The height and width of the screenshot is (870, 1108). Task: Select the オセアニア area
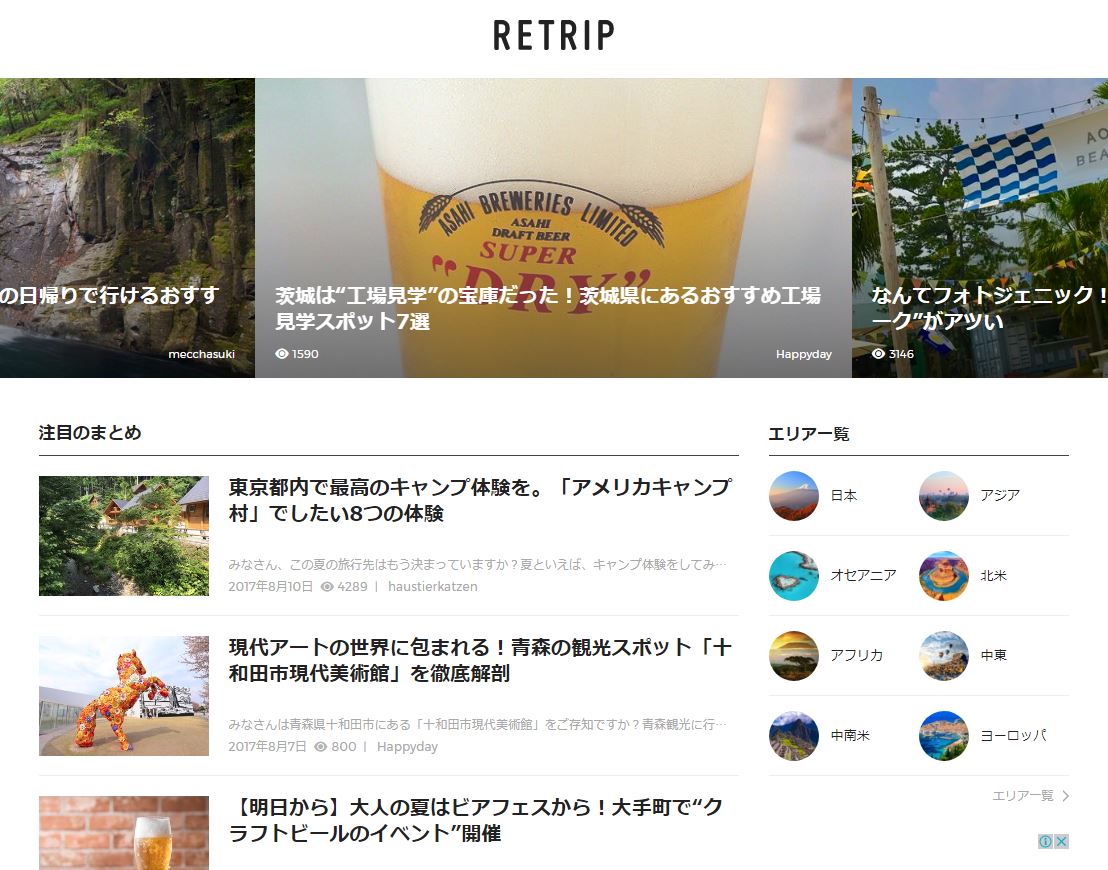(x=832, y=576)
